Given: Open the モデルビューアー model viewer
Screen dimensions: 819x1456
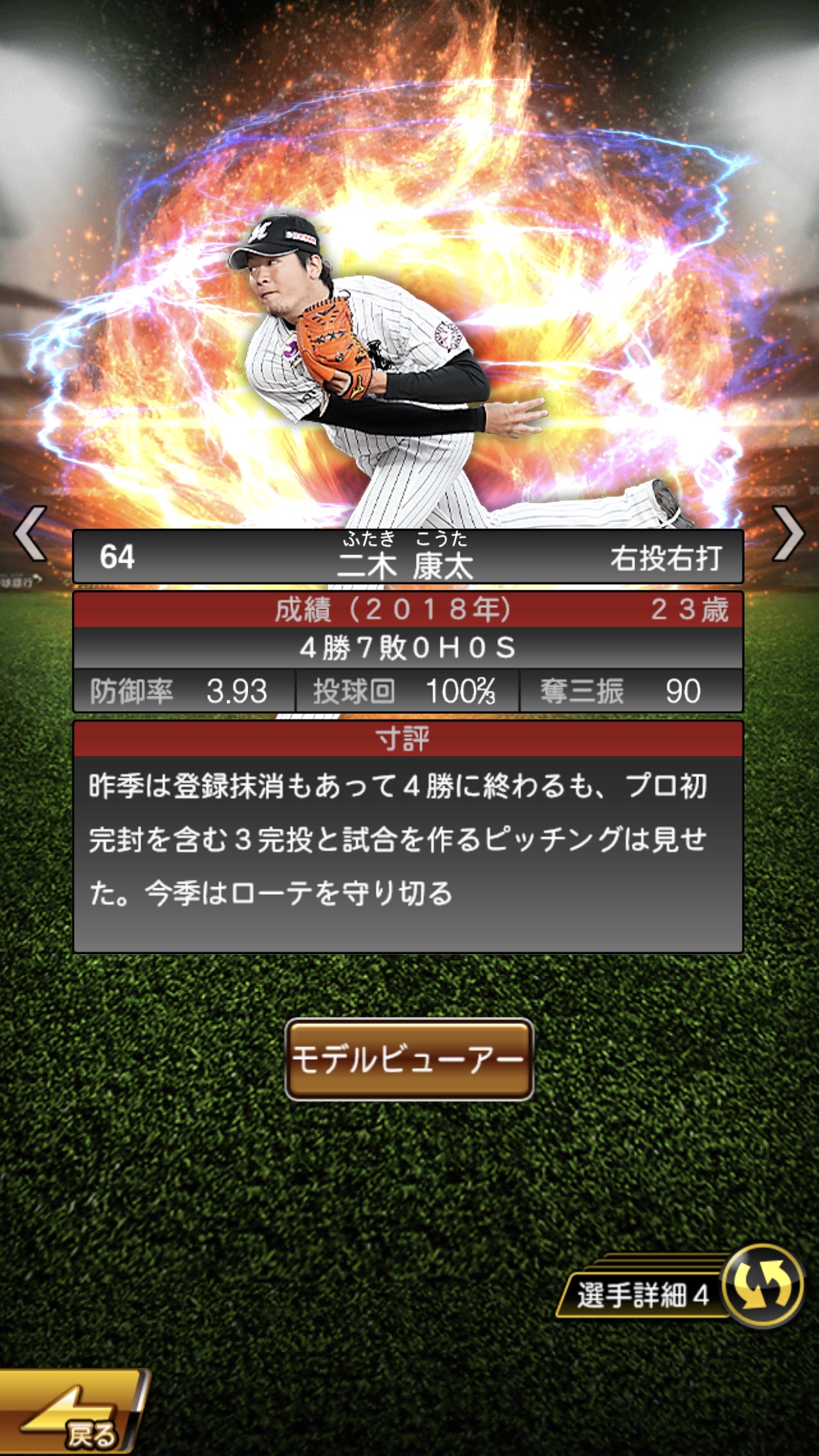Looking at the screenshot, I should tap(409, 1060).
